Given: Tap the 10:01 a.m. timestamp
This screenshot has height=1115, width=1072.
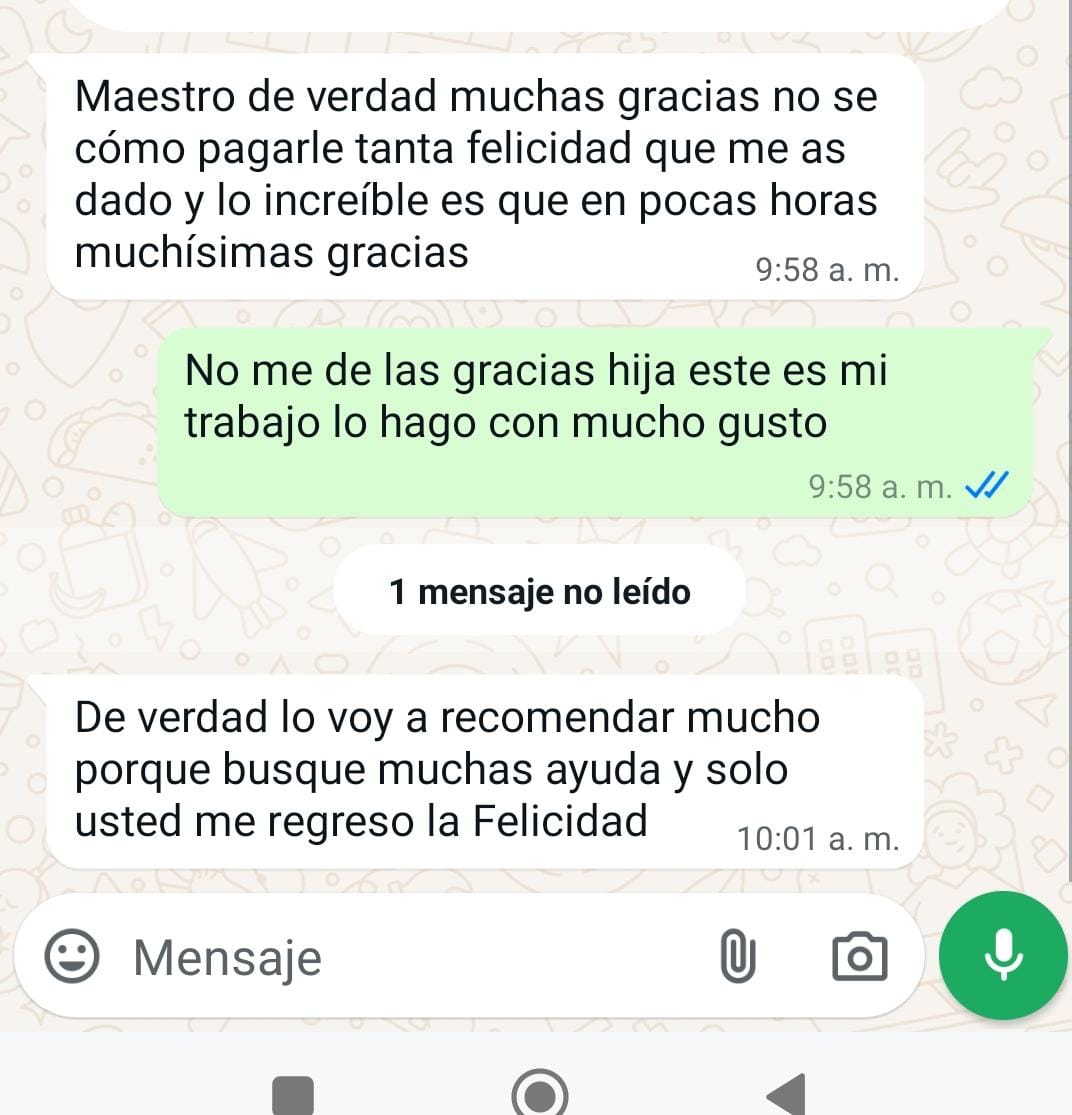Looking at the screenshot, I should click(x=818, y=838).
